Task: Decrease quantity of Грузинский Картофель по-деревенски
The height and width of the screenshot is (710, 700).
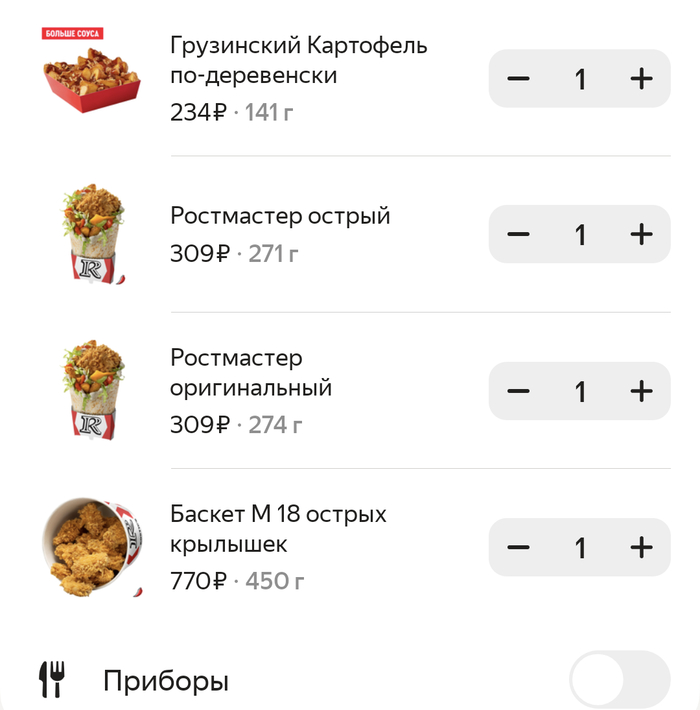Action: point(518,78)
